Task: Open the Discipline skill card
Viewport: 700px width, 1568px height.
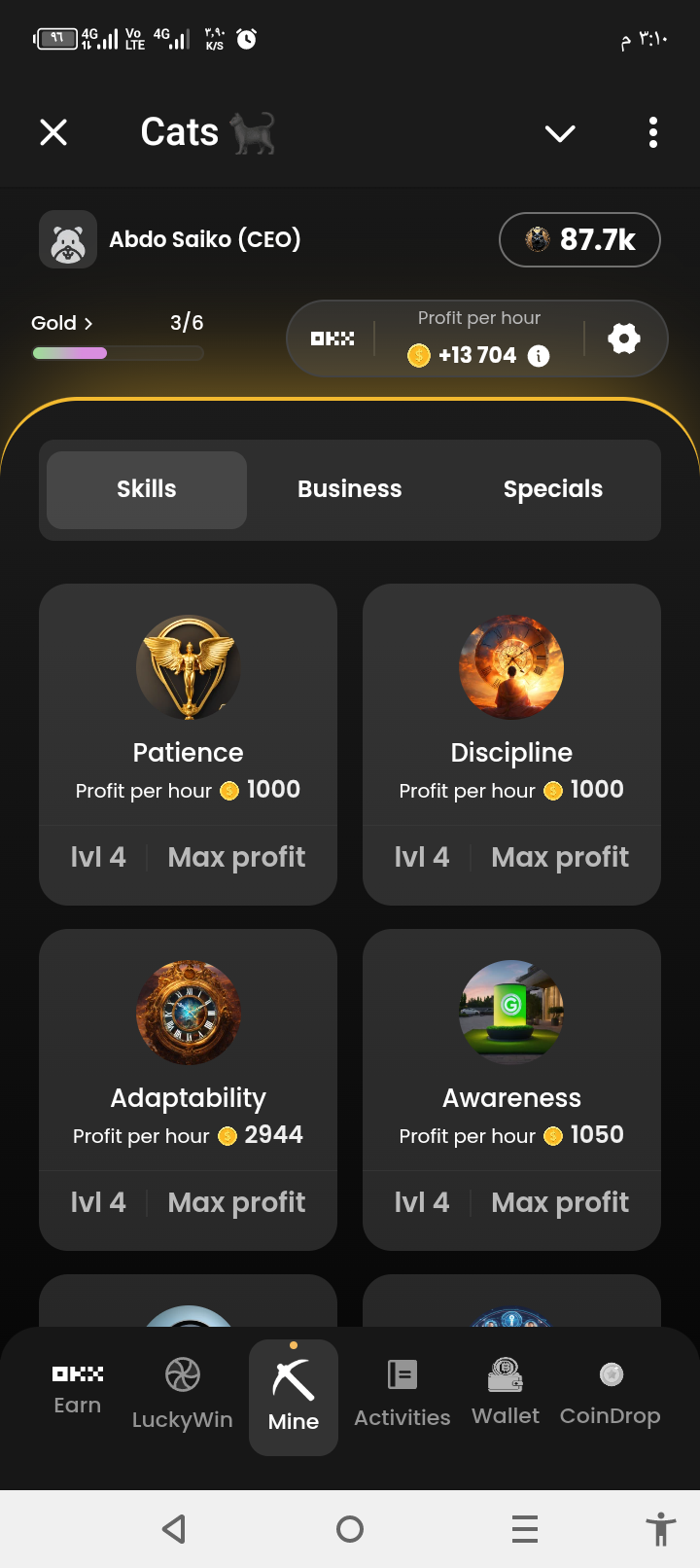Action: coord(511,743)
